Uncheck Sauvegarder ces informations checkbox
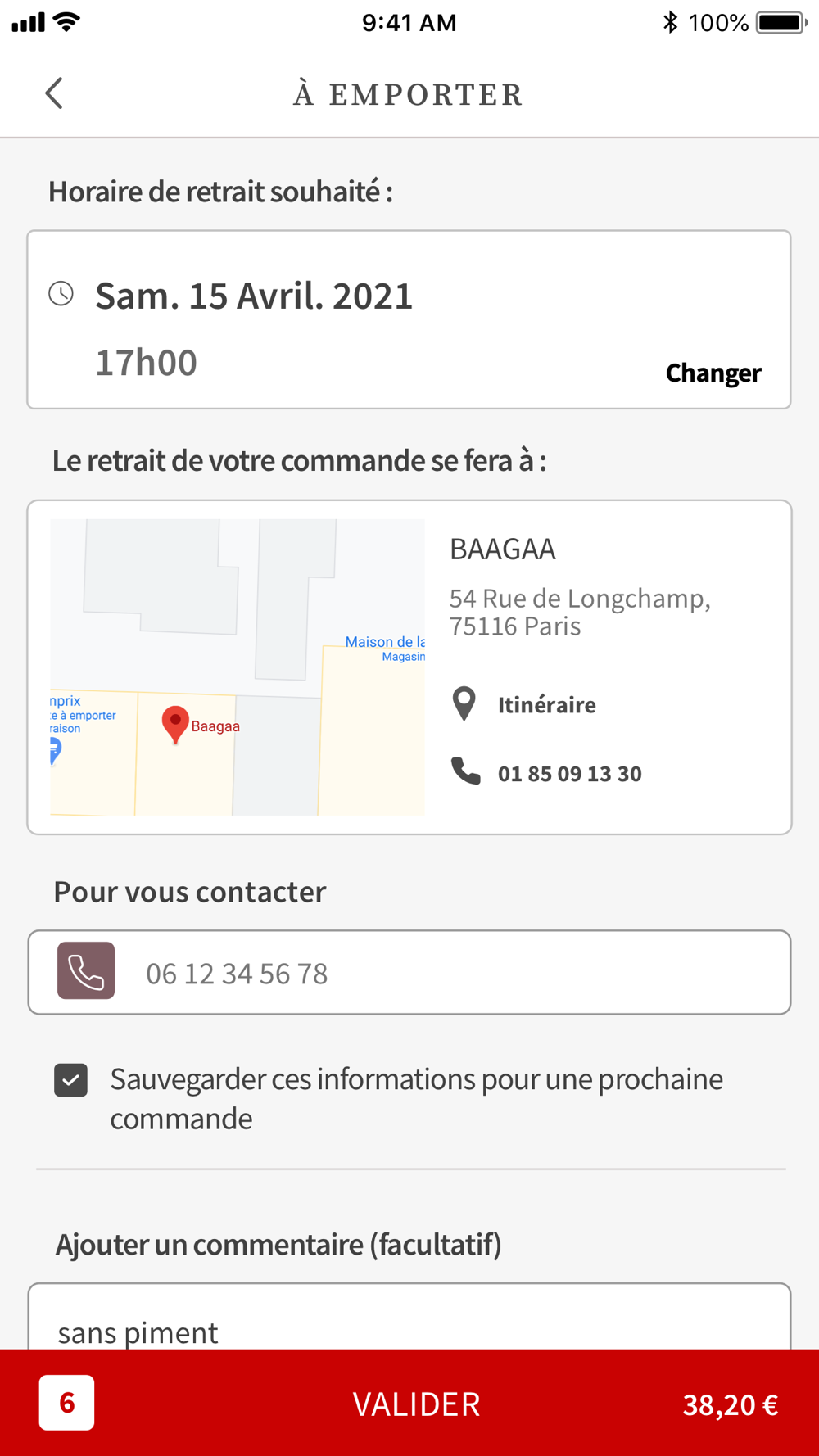 (x=71, y=1080)
